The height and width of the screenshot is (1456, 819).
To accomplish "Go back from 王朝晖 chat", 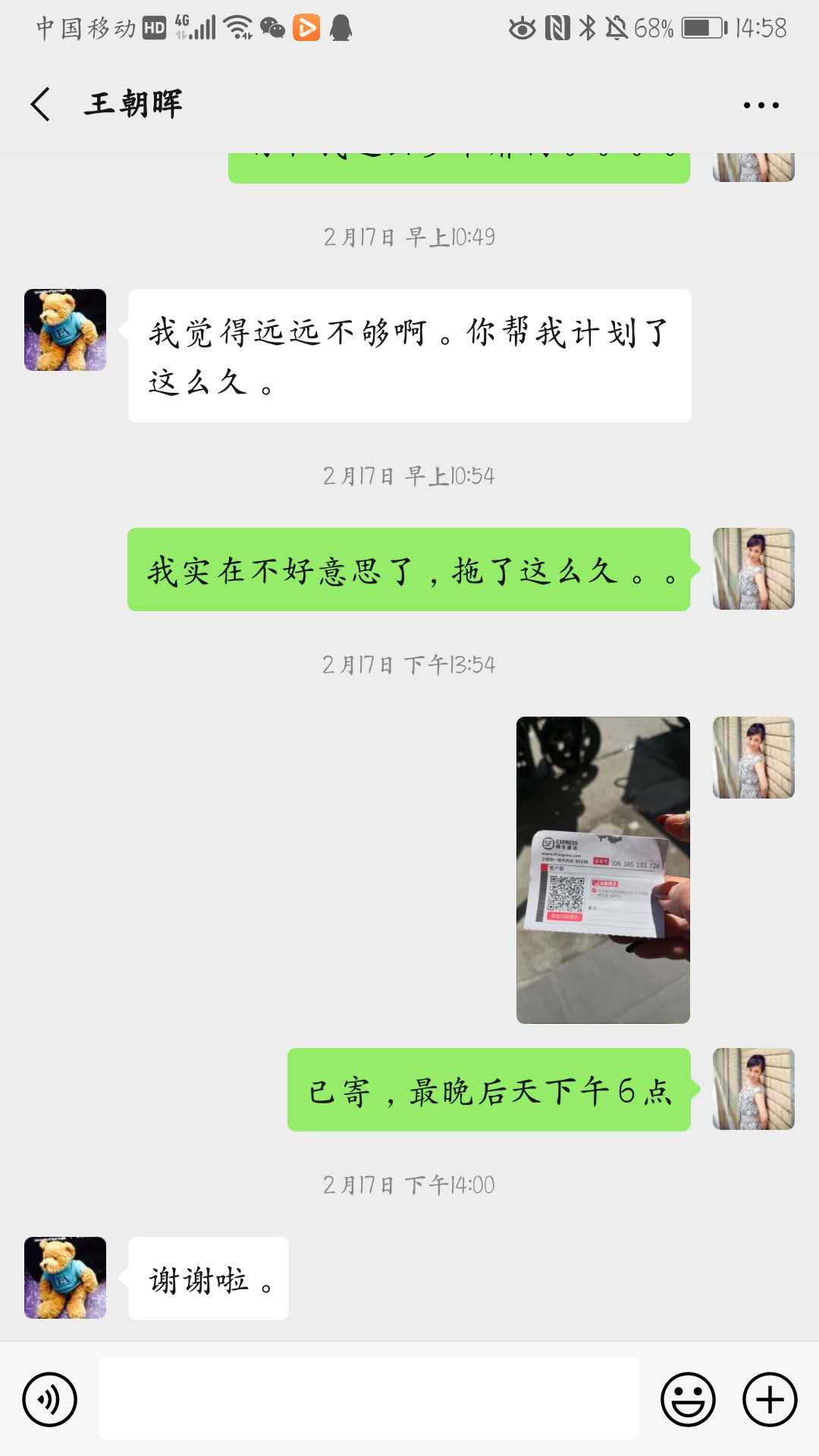I will coord(41,104).
